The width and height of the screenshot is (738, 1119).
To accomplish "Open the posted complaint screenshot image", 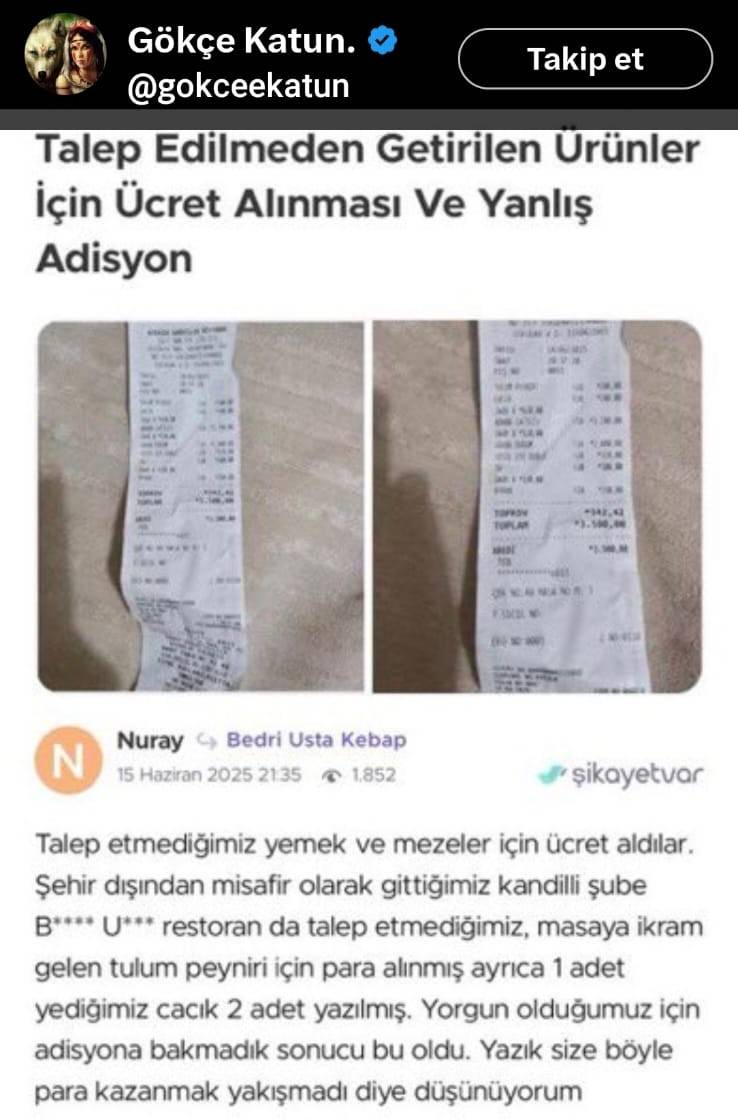I will (369, 620).
